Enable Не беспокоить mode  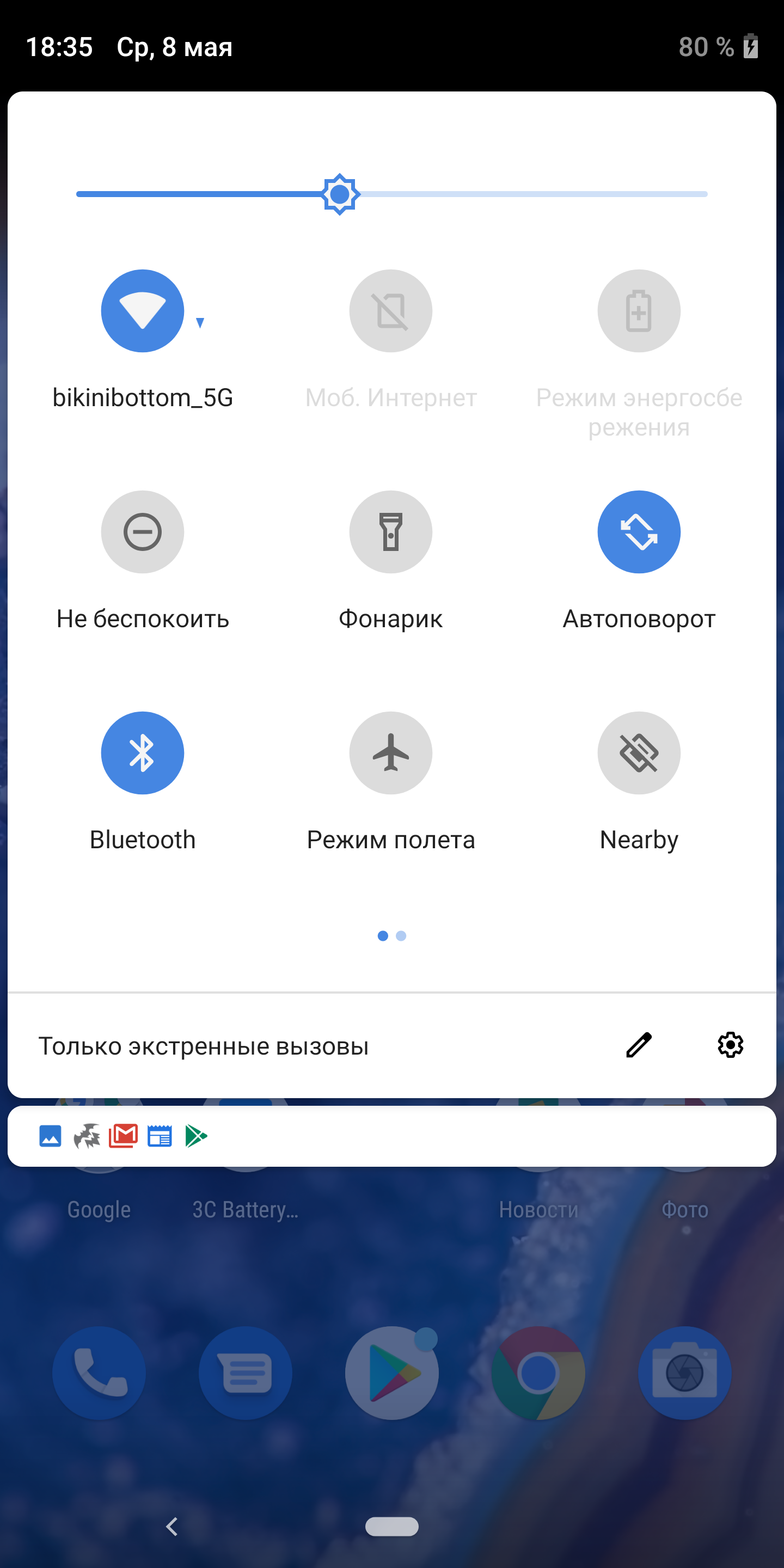143,532
